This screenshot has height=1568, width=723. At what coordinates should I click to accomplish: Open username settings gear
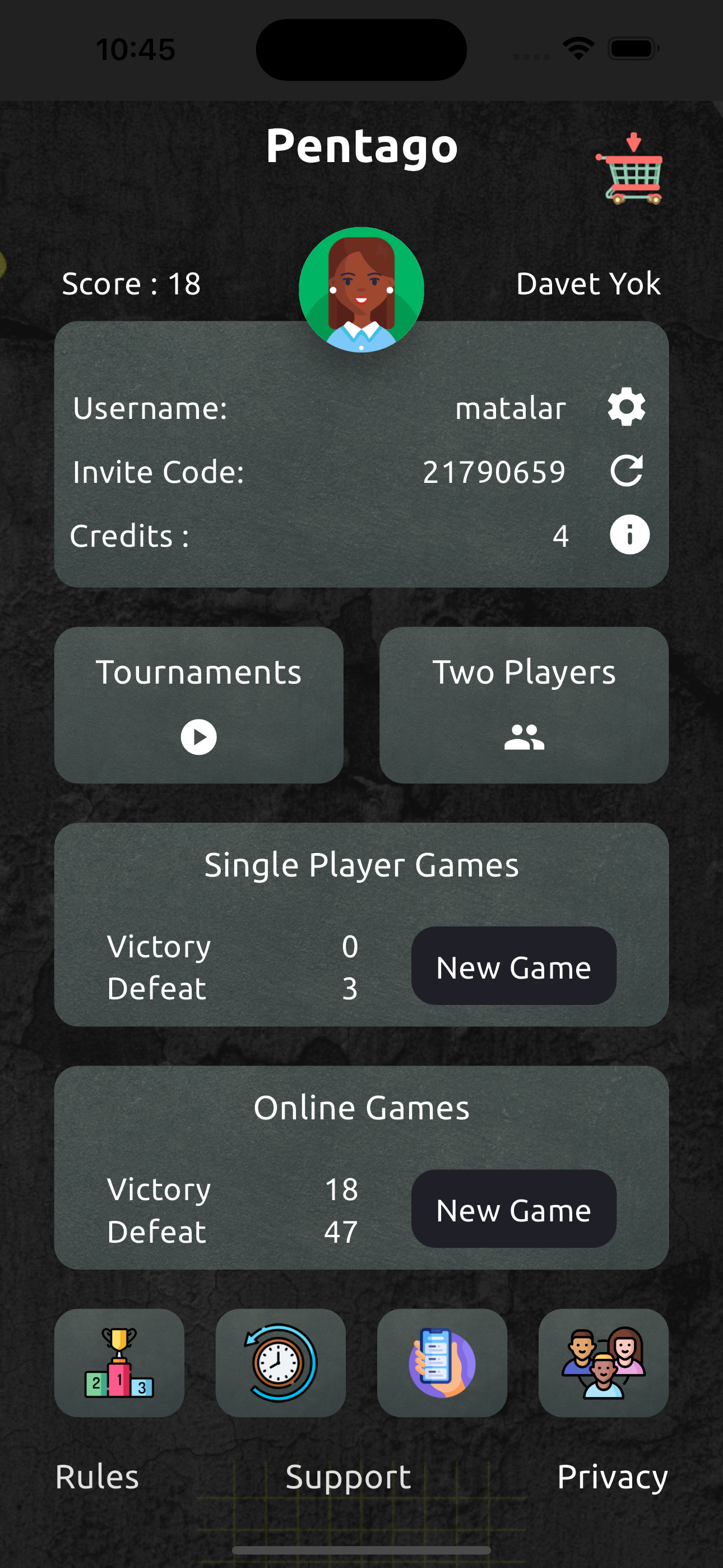tap(626, 407)
